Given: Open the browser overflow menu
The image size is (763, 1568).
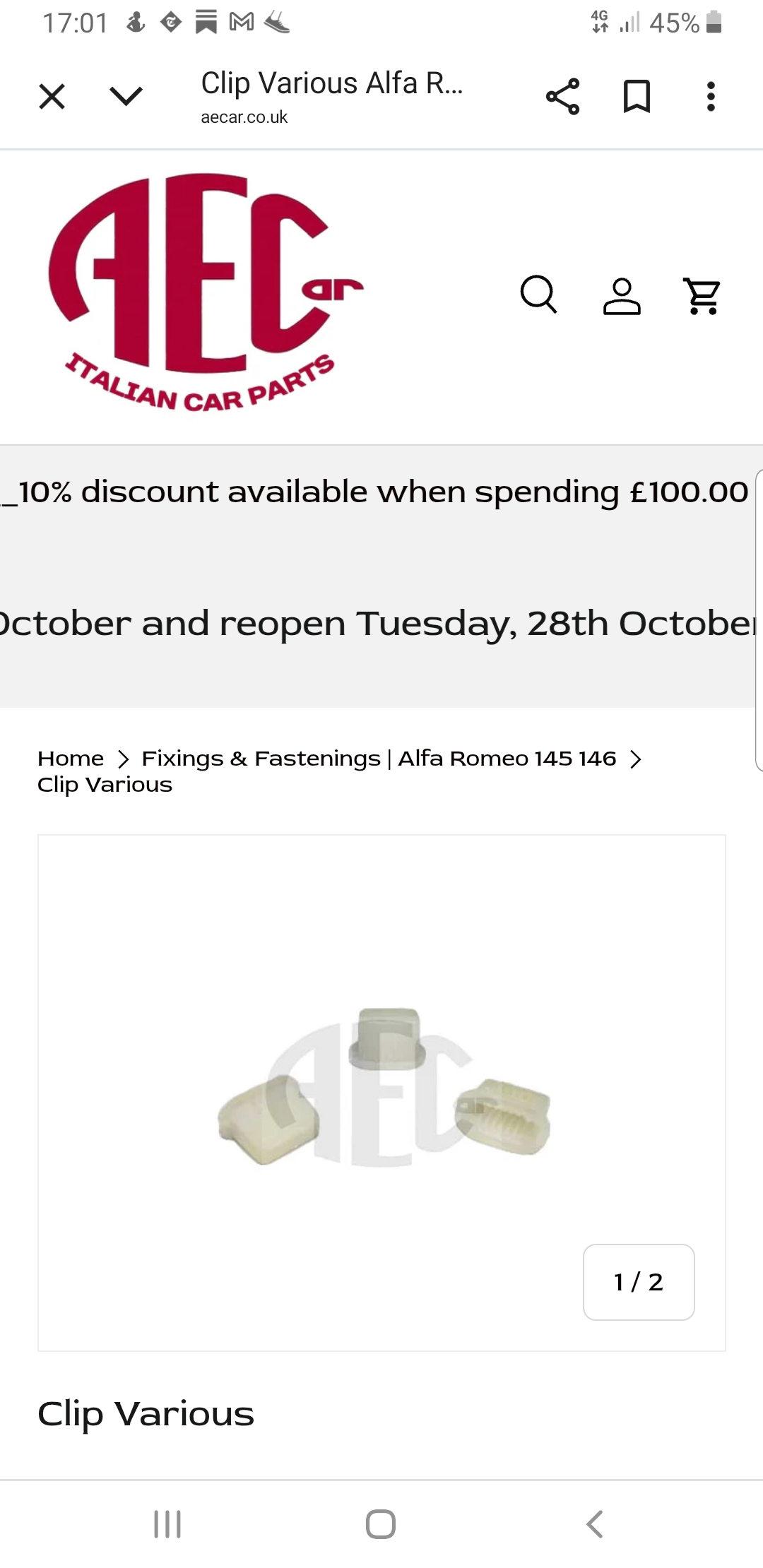Looking at the screenshot, I should tap(711, 97).
